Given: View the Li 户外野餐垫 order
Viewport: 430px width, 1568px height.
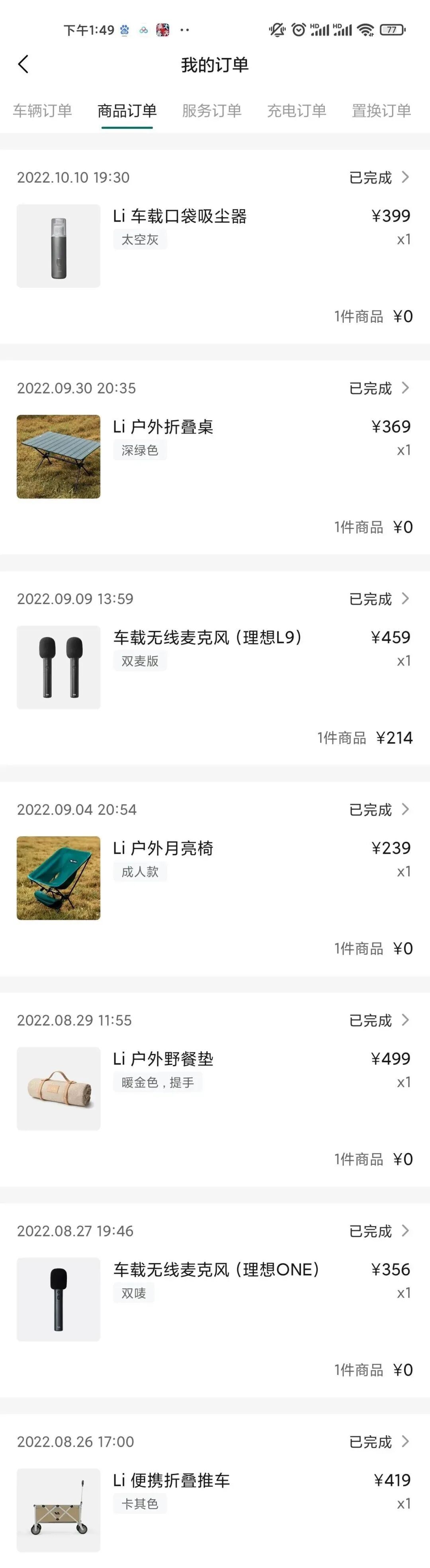Looking at the screenshot, I should 163,1059.
